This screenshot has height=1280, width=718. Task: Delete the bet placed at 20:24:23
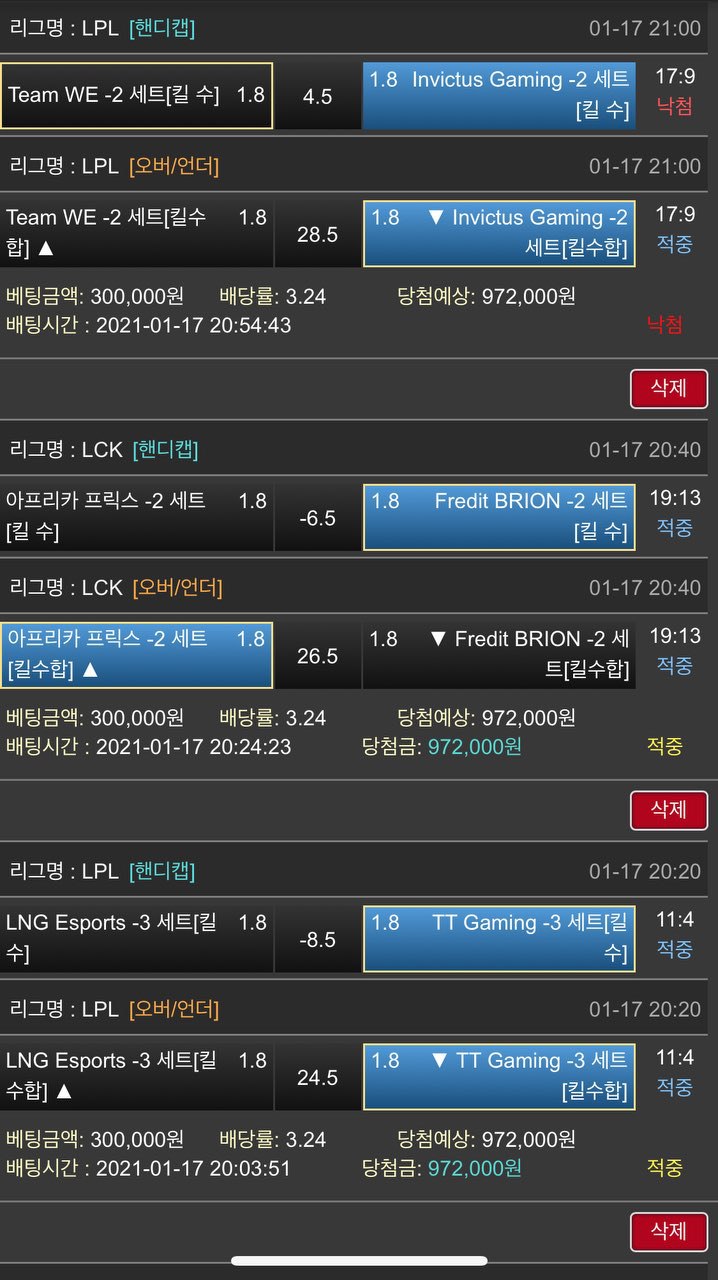(668, 809)
